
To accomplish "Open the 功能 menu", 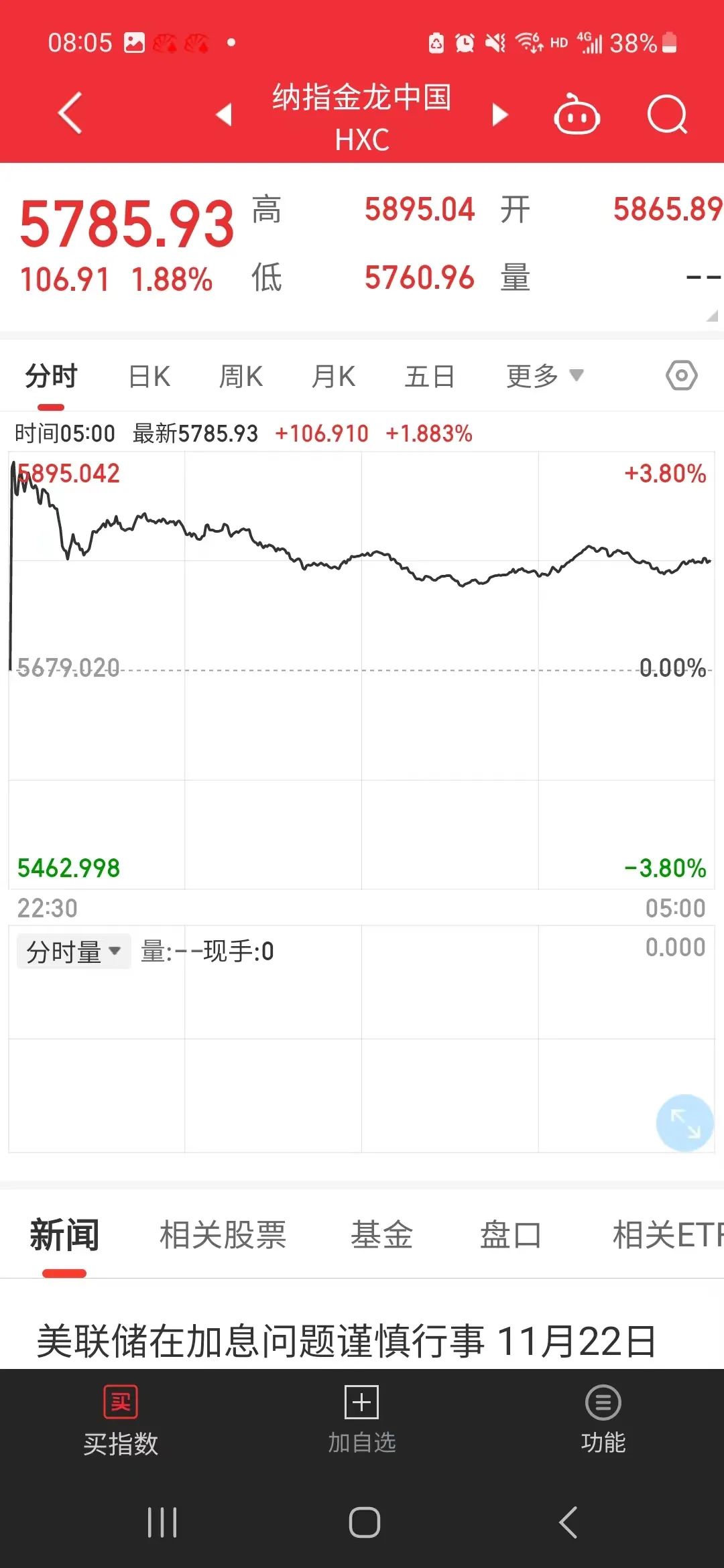I will 603,1421.
